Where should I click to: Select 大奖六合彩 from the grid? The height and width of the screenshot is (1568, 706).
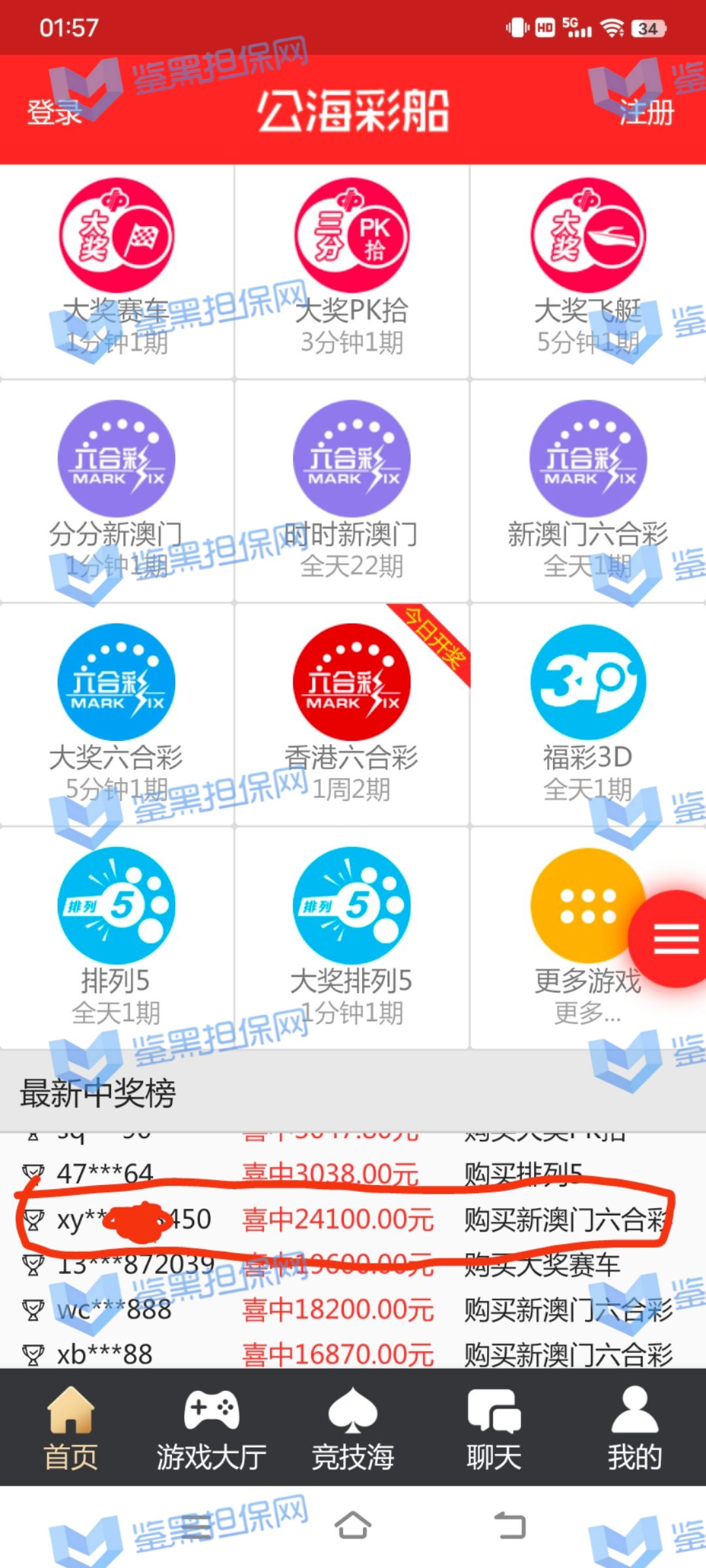[116, 713]
